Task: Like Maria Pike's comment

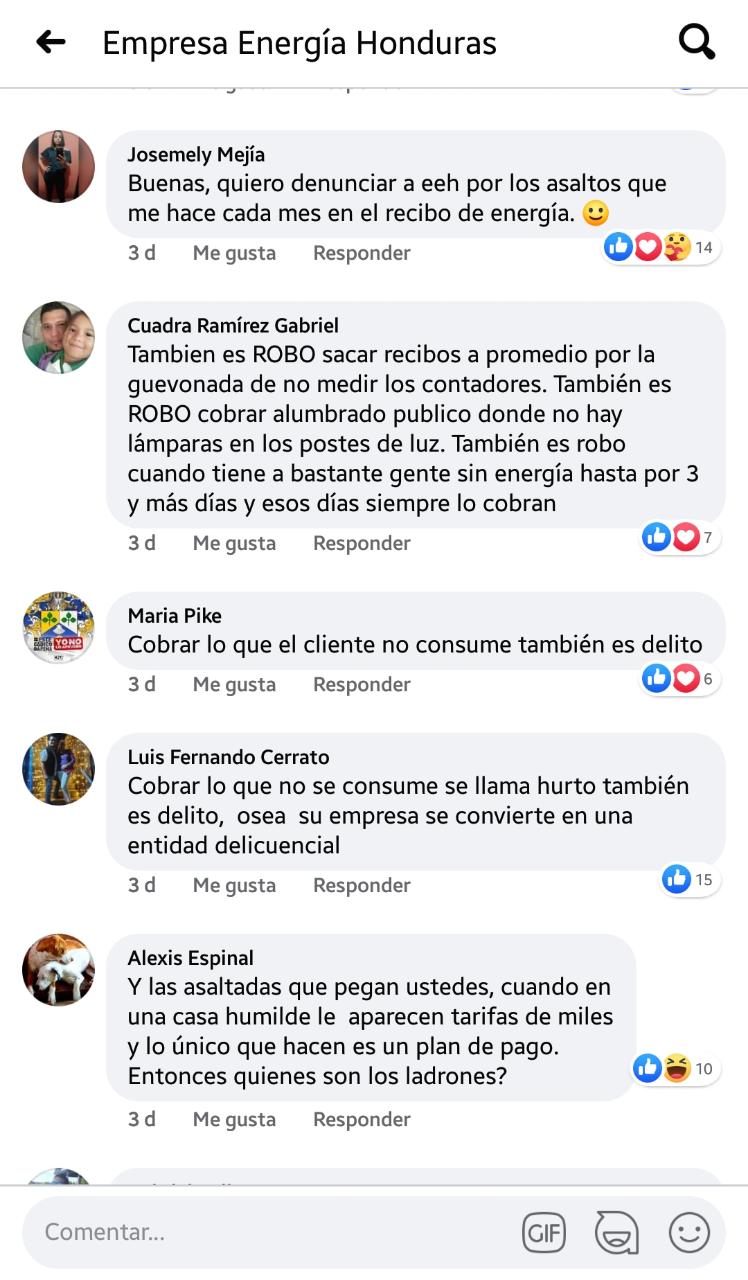Action: pyautogui.click(x=234, y=684)
